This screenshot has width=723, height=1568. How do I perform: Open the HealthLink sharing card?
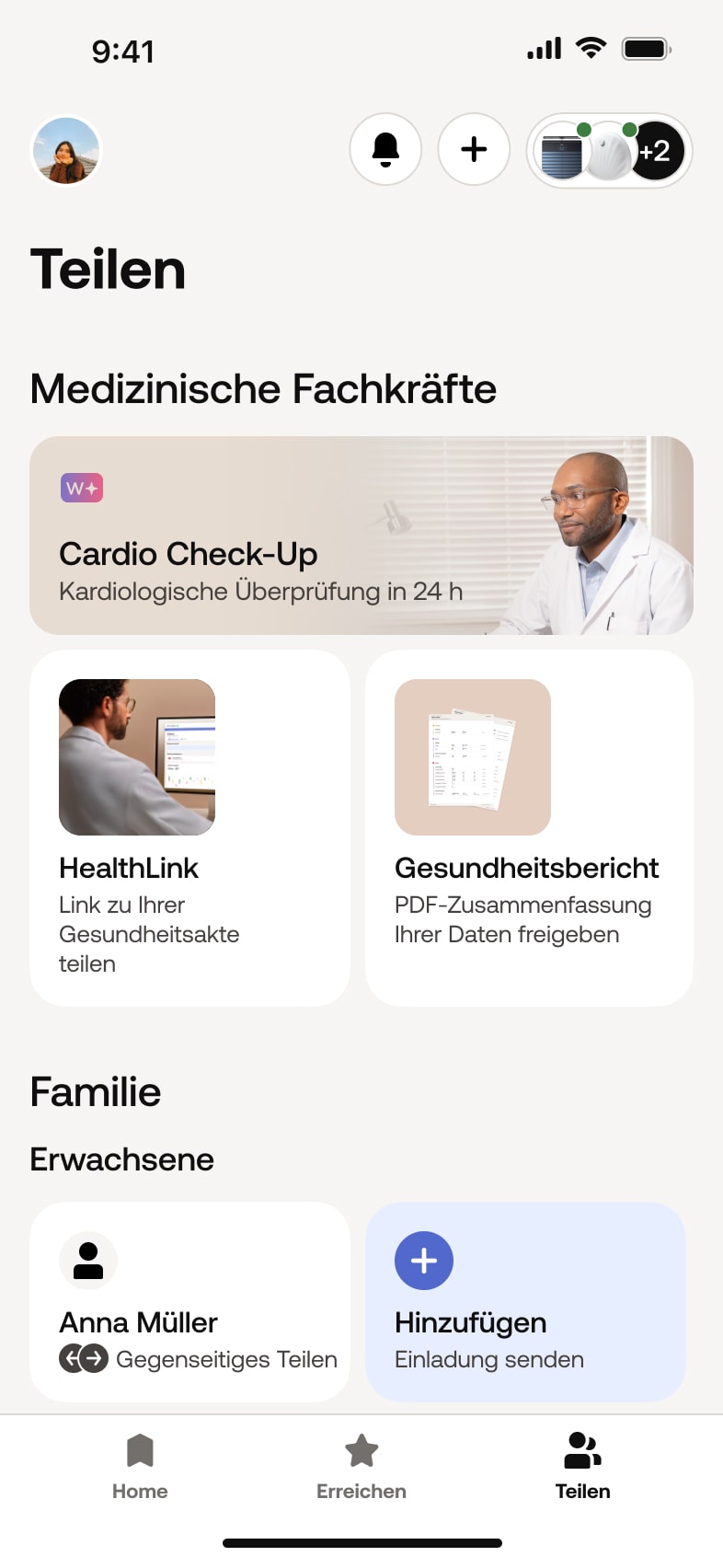tap(190, 828)
